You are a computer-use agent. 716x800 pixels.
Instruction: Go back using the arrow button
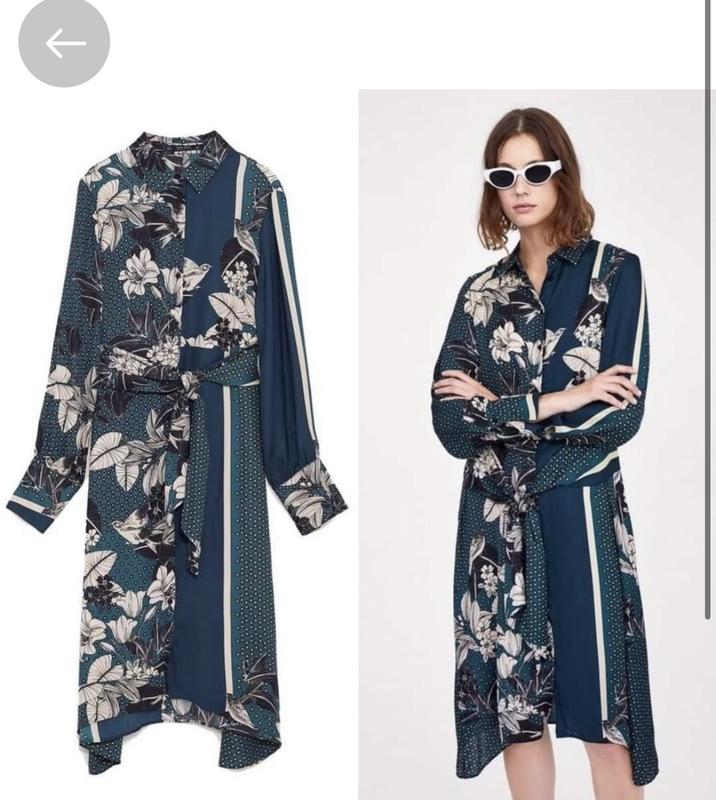pos(64,42)
